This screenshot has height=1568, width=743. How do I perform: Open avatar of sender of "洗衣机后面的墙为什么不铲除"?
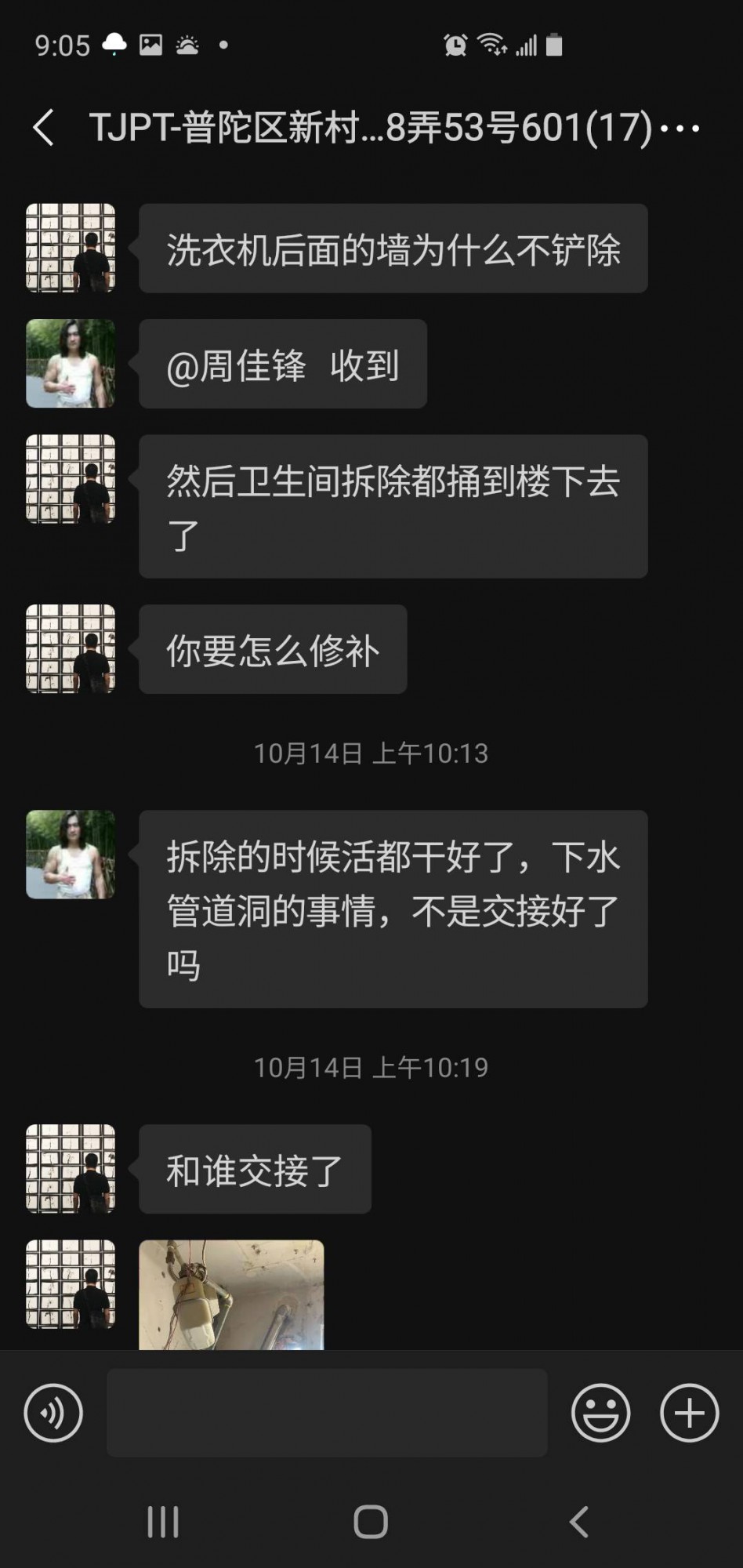tap(71, 248)
